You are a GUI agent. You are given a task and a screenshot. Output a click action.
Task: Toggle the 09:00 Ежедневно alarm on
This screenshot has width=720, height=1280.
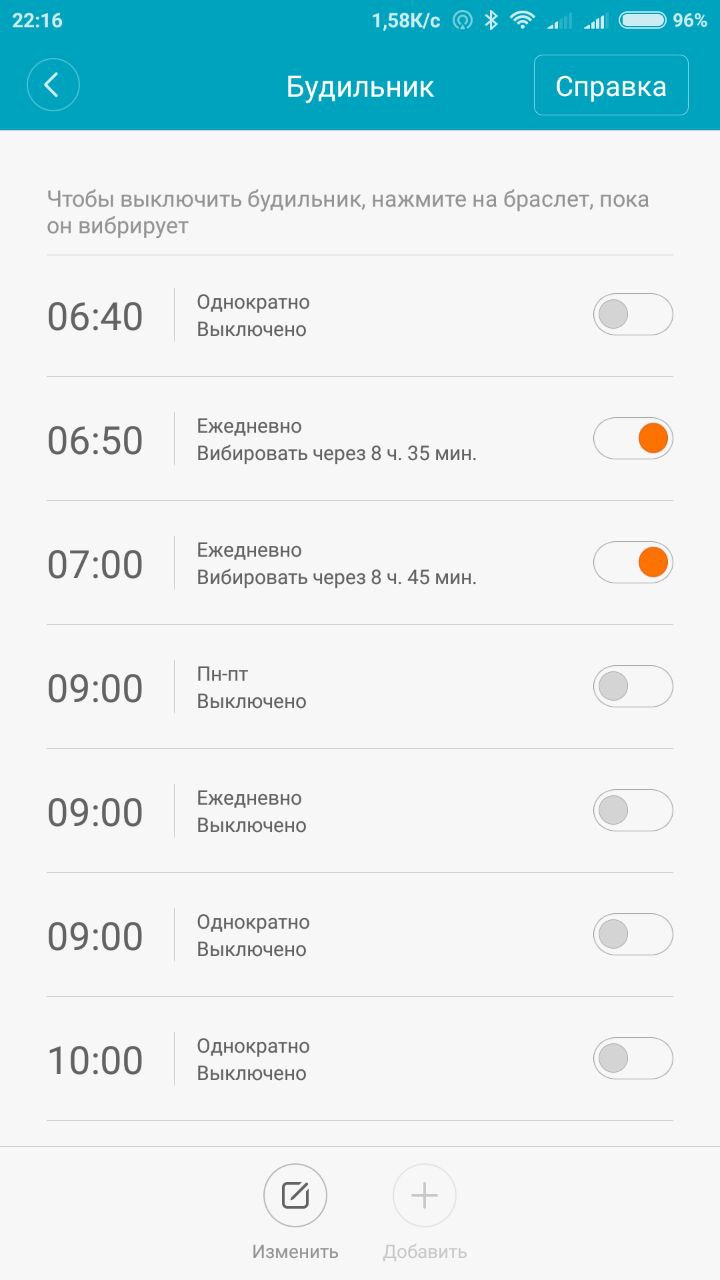coord(633,811)
